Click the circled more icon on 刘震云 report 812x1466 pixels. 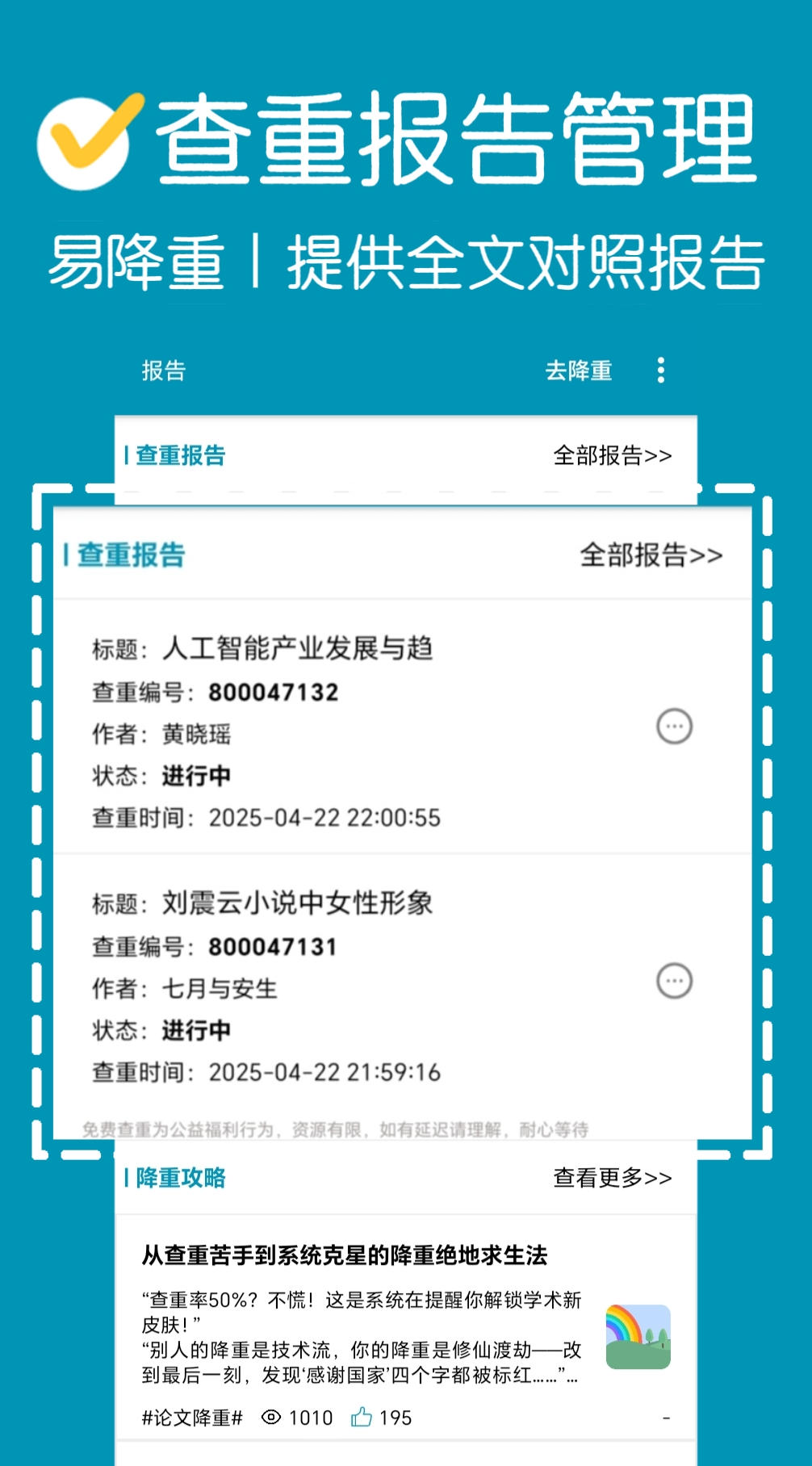(676, 981)
